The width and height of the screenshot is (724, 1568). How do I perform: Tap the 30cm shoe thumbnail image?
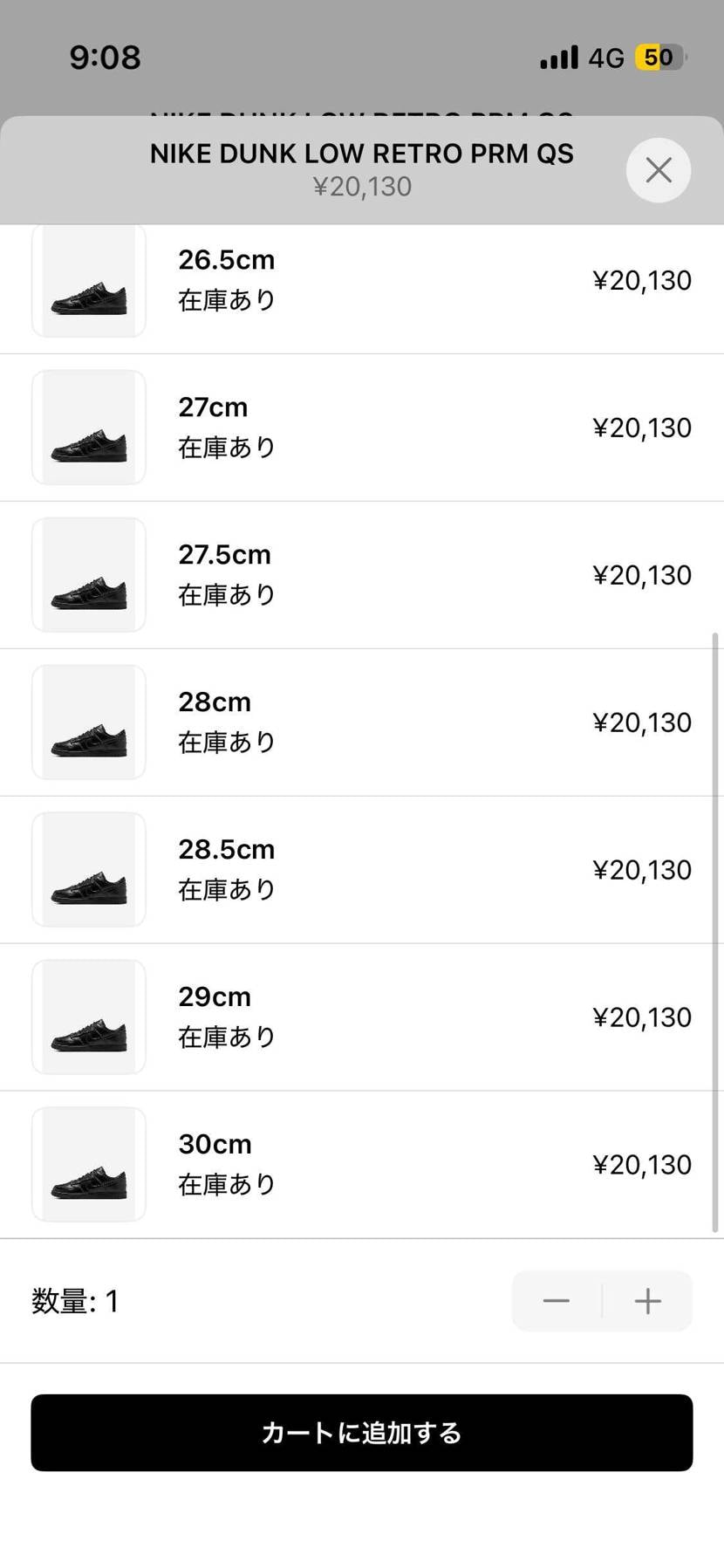88,1164
